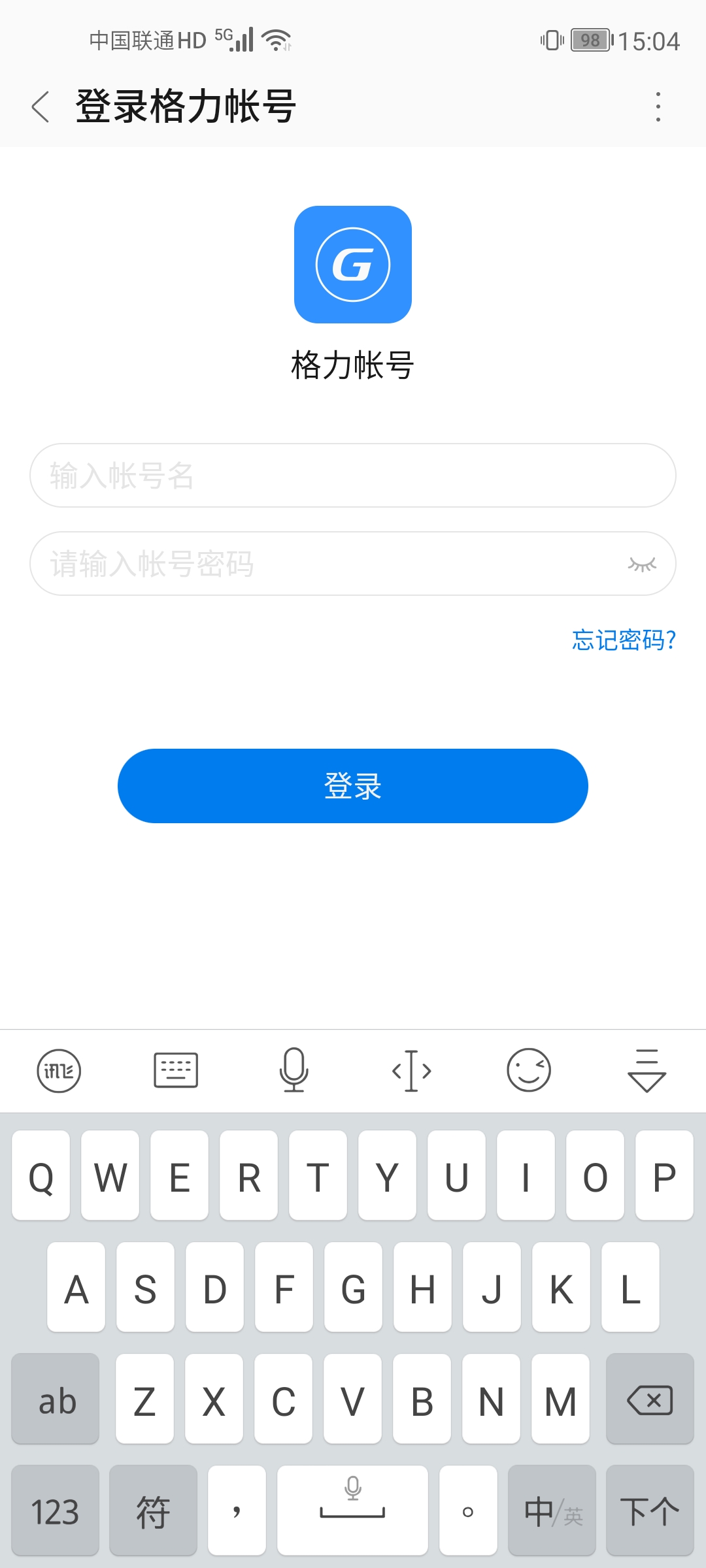Open the cursor movement tool
Image resolution: width=706 pixels, height=1568 pixels.
click(x=412, y=1071)
